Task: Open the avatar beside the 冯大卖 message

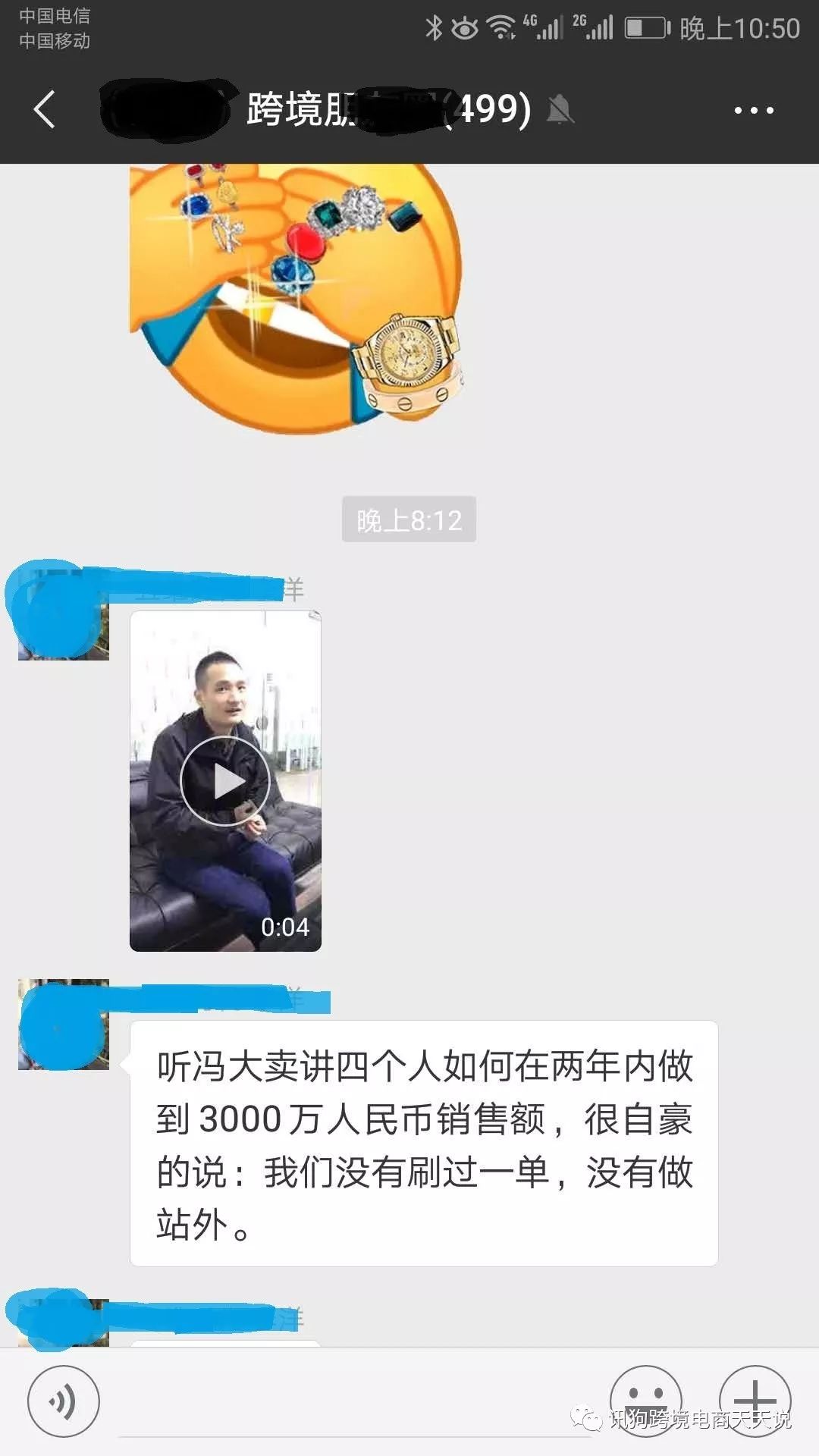Action: pyautogui.click(x=64, y=1025)
